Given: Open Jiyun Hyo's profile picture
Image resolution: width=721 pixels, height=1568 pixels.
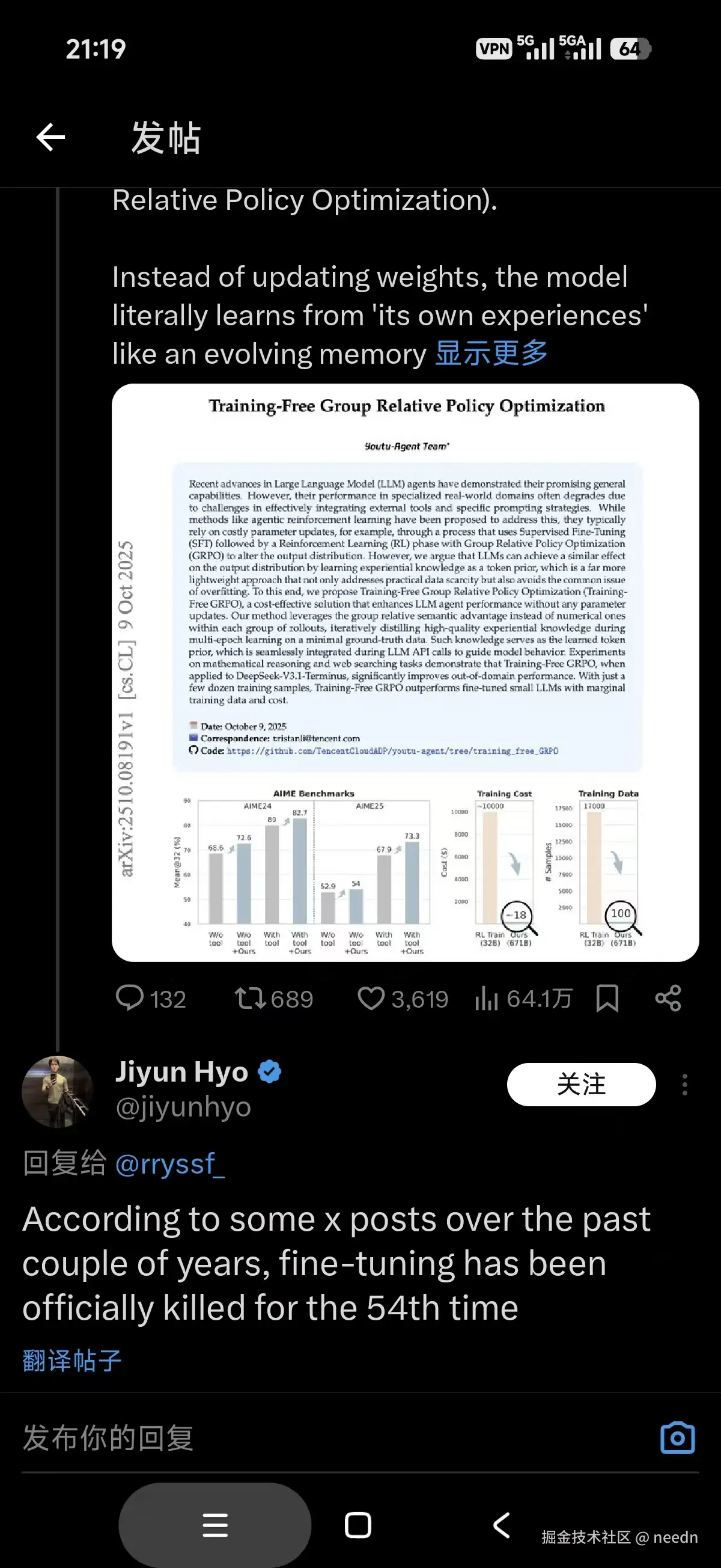Looking at the screenshot, I should pyautogui.click(x=57, y=1091).
